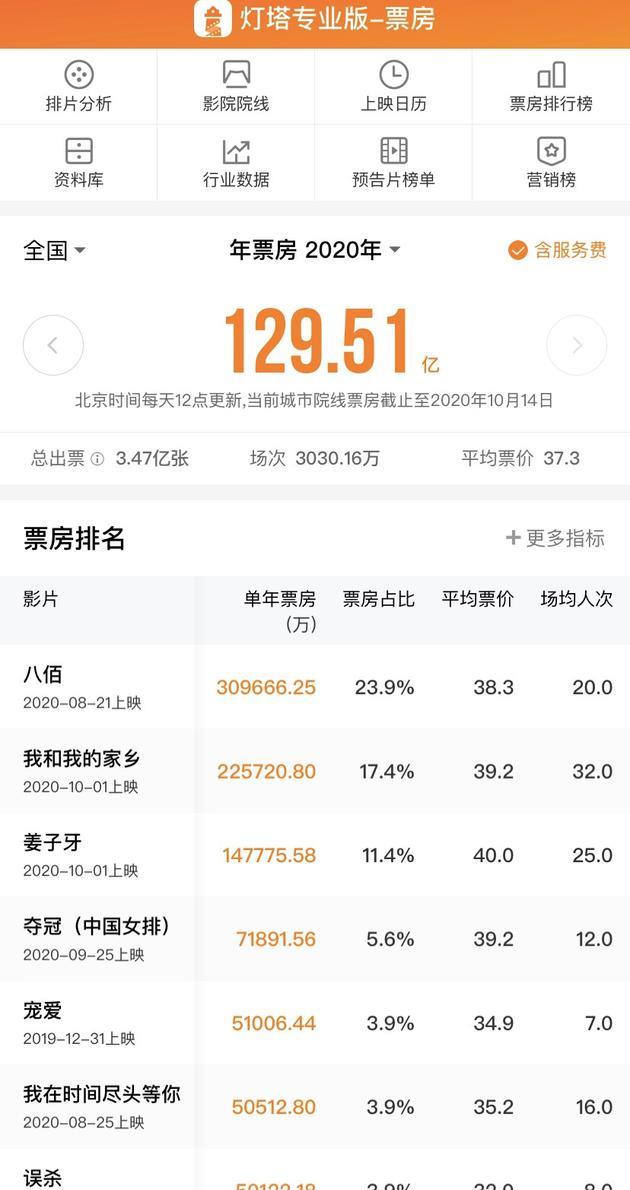Open the 八佰 film row
The image size is (630, 1190).
tap(315, 687)
